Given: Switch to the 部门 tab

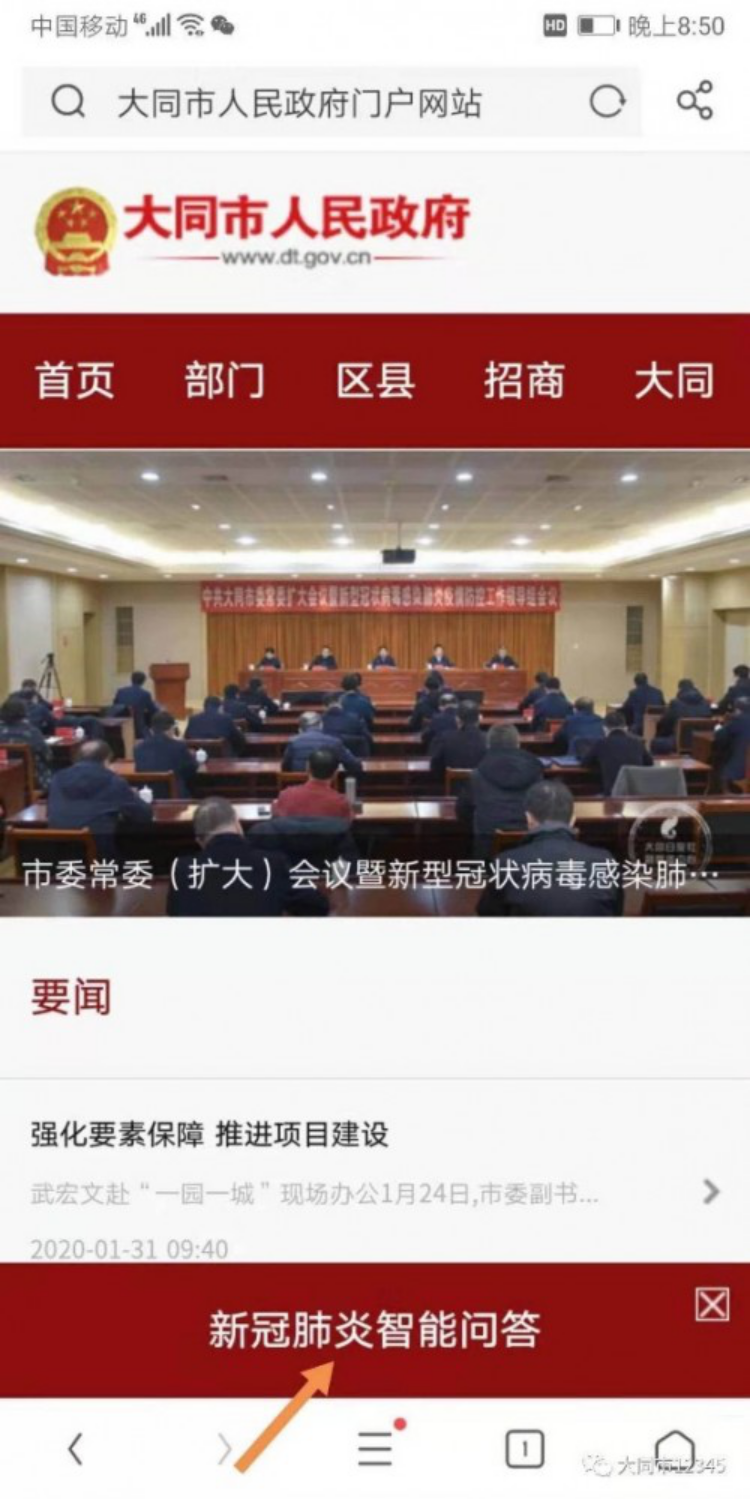Looking at the screenshot, I should coord(225,381).
